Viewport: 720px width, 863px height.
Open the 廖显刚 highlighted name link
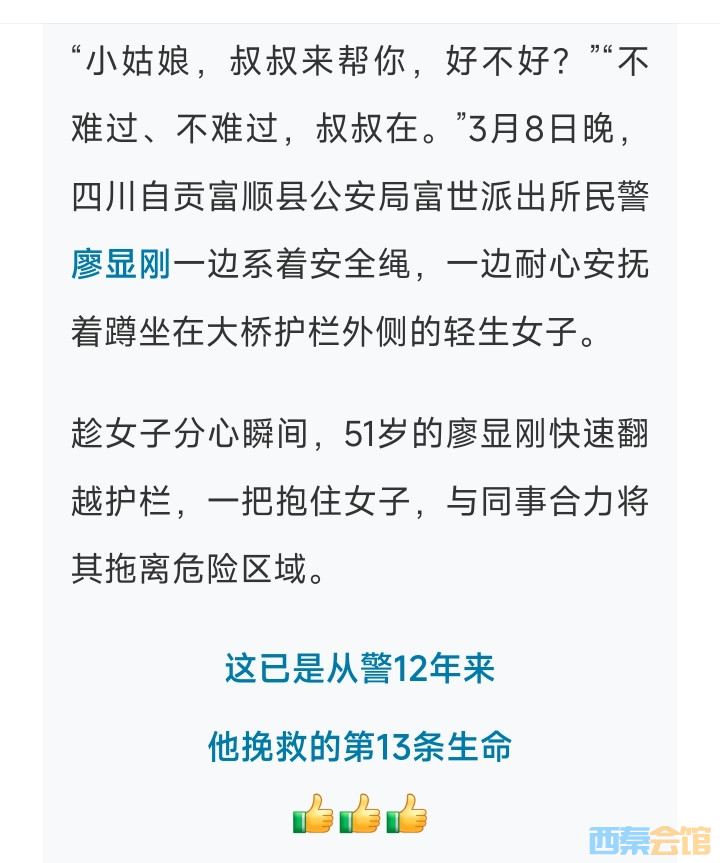click(121, 265)
